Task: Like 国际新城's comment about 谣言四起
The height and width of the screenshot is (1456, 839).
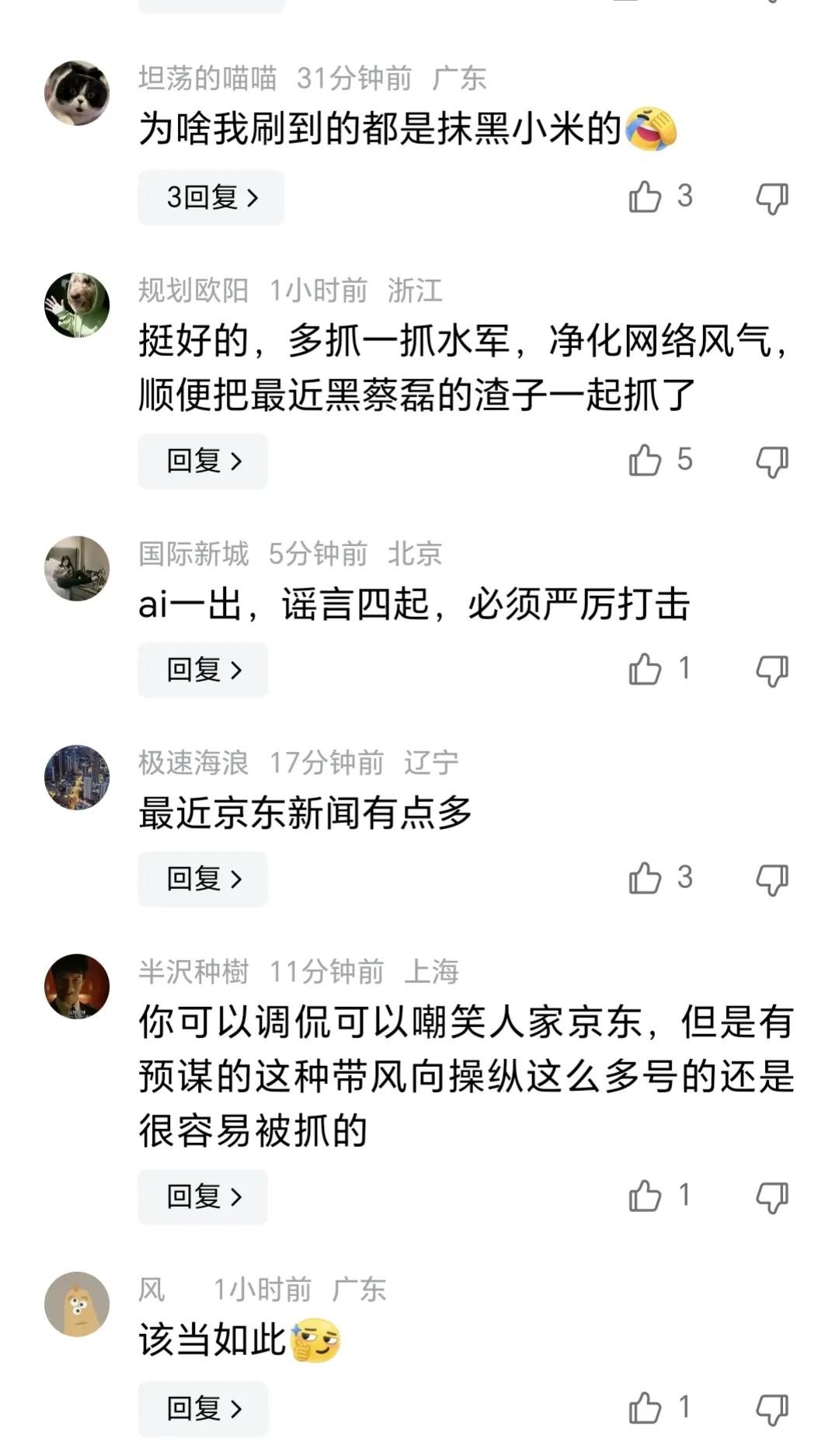Action: (645, 670)
